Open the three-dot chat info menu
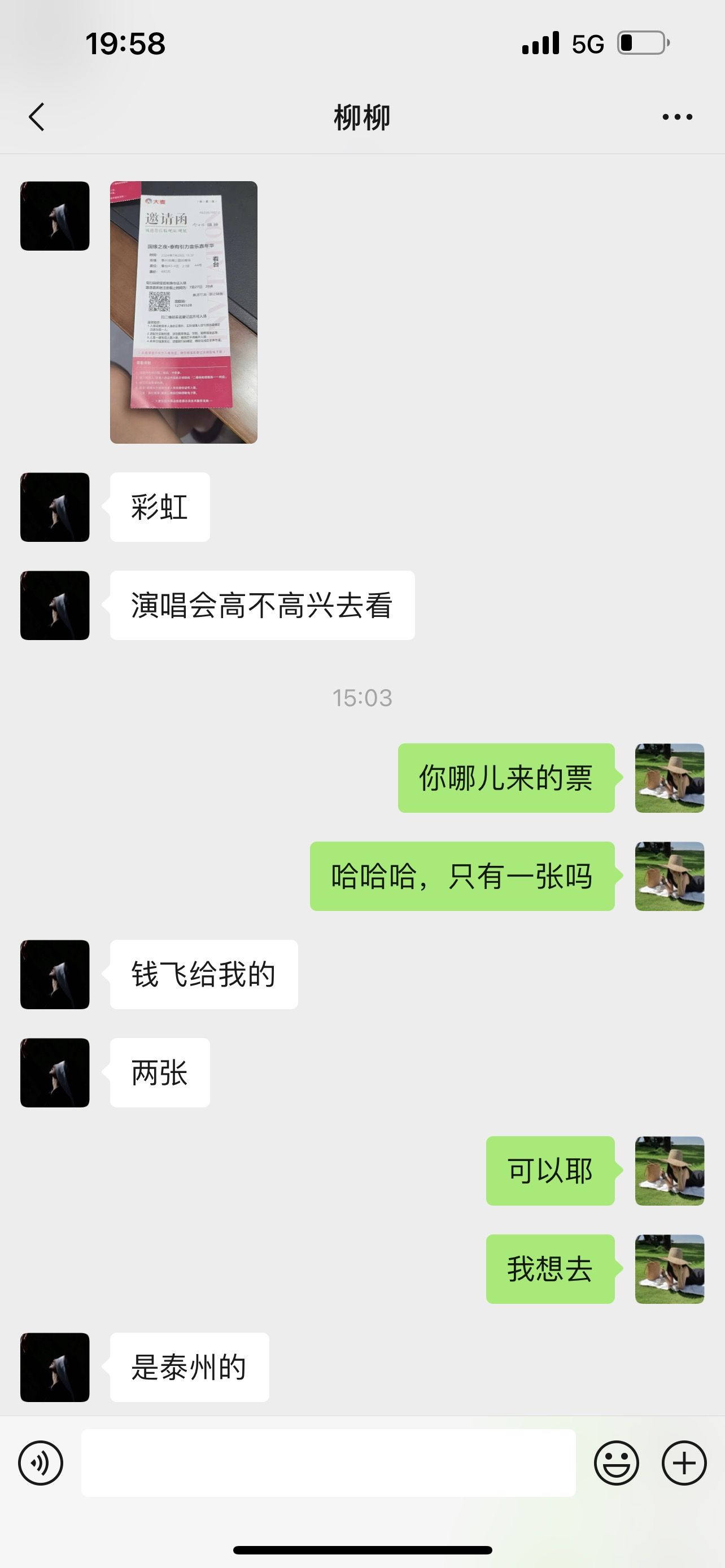Screen dimensions: 725x1568 point(677,116)
